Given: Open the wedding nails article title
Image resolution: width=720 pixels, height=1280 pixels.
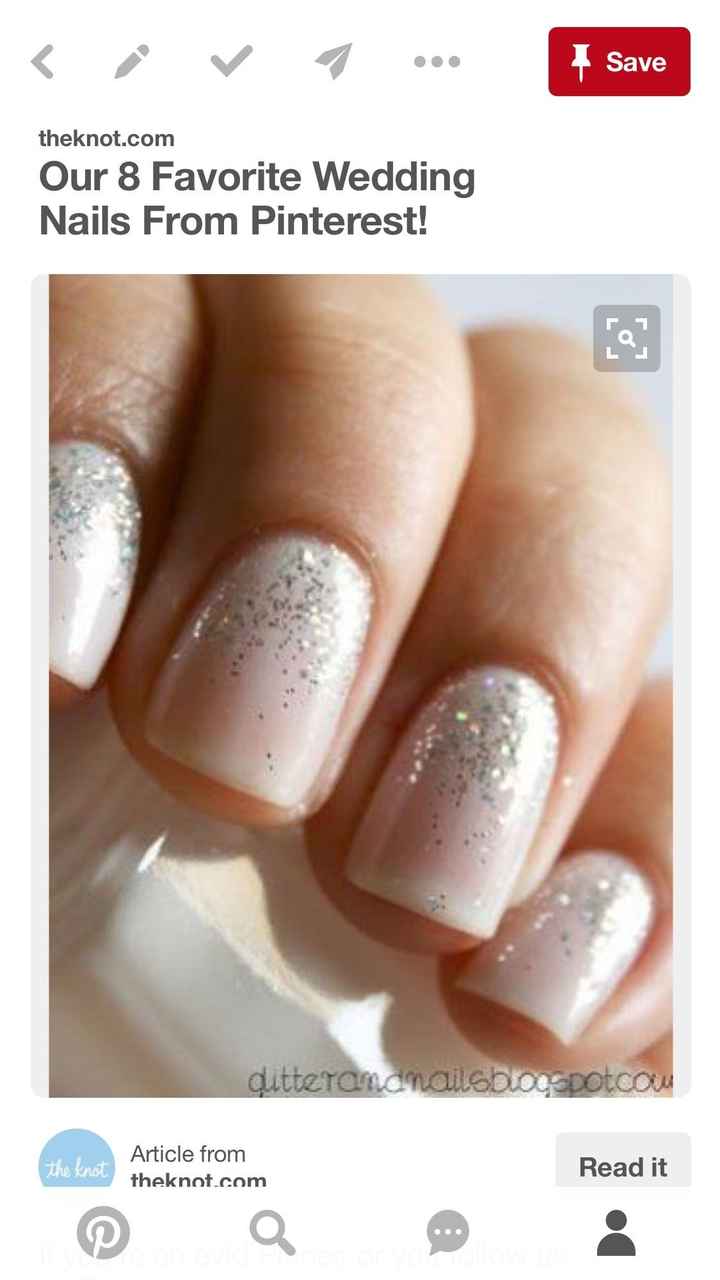Looking at the screenshot, I should [x=256, y=198].
